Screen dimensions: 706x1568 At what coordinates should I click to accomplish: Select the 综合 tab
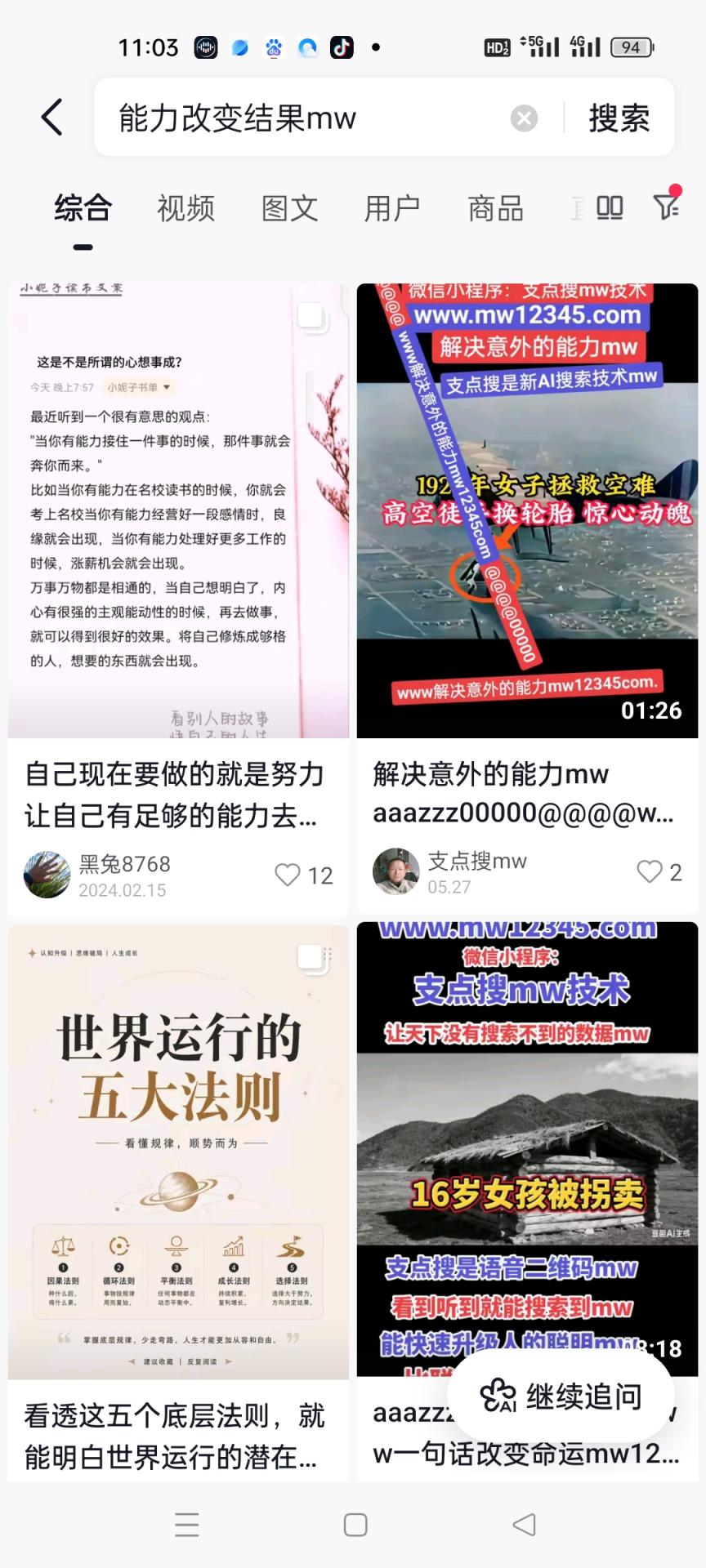83,209
